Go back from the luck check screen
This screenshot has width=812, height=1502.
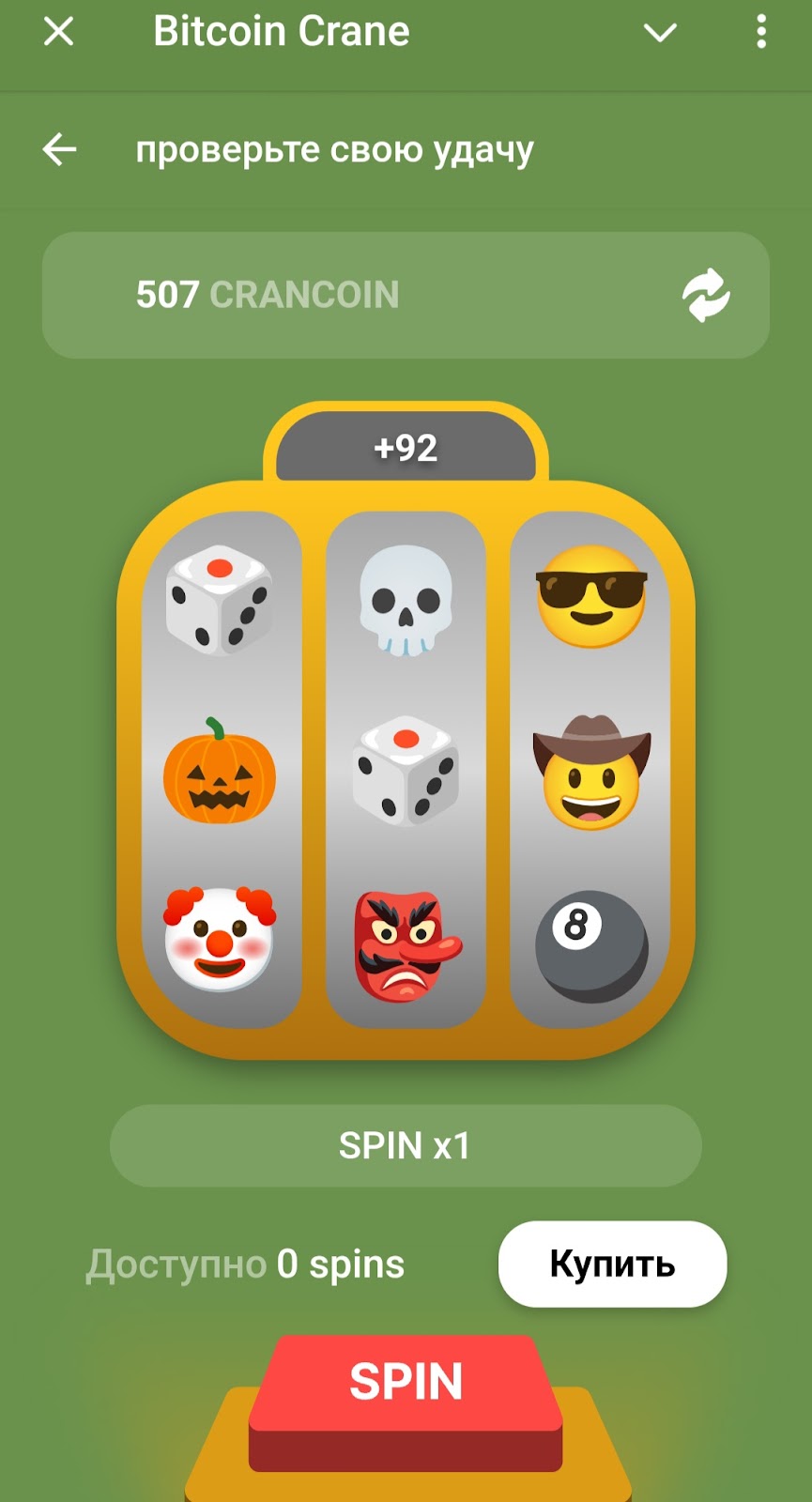point(60,149)
